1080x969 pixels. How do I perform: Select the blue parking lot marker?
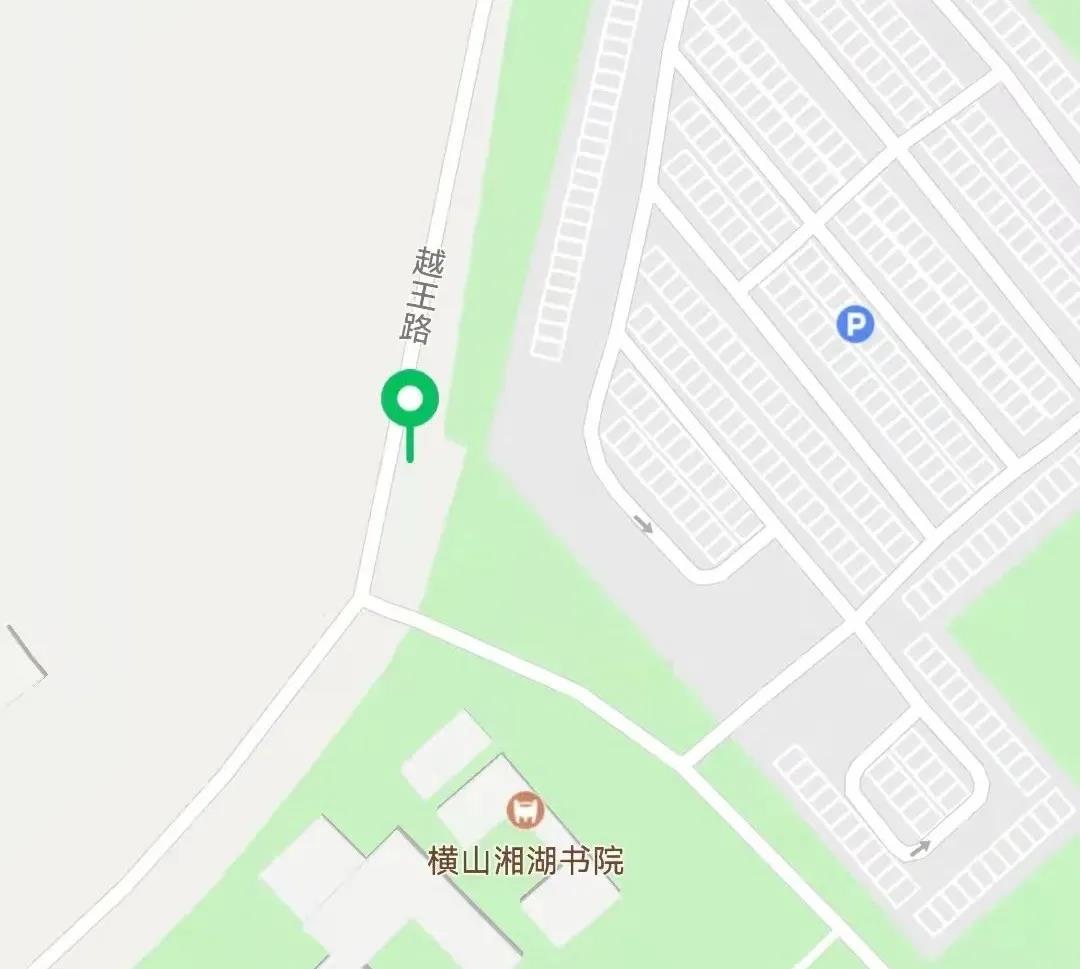855,324
